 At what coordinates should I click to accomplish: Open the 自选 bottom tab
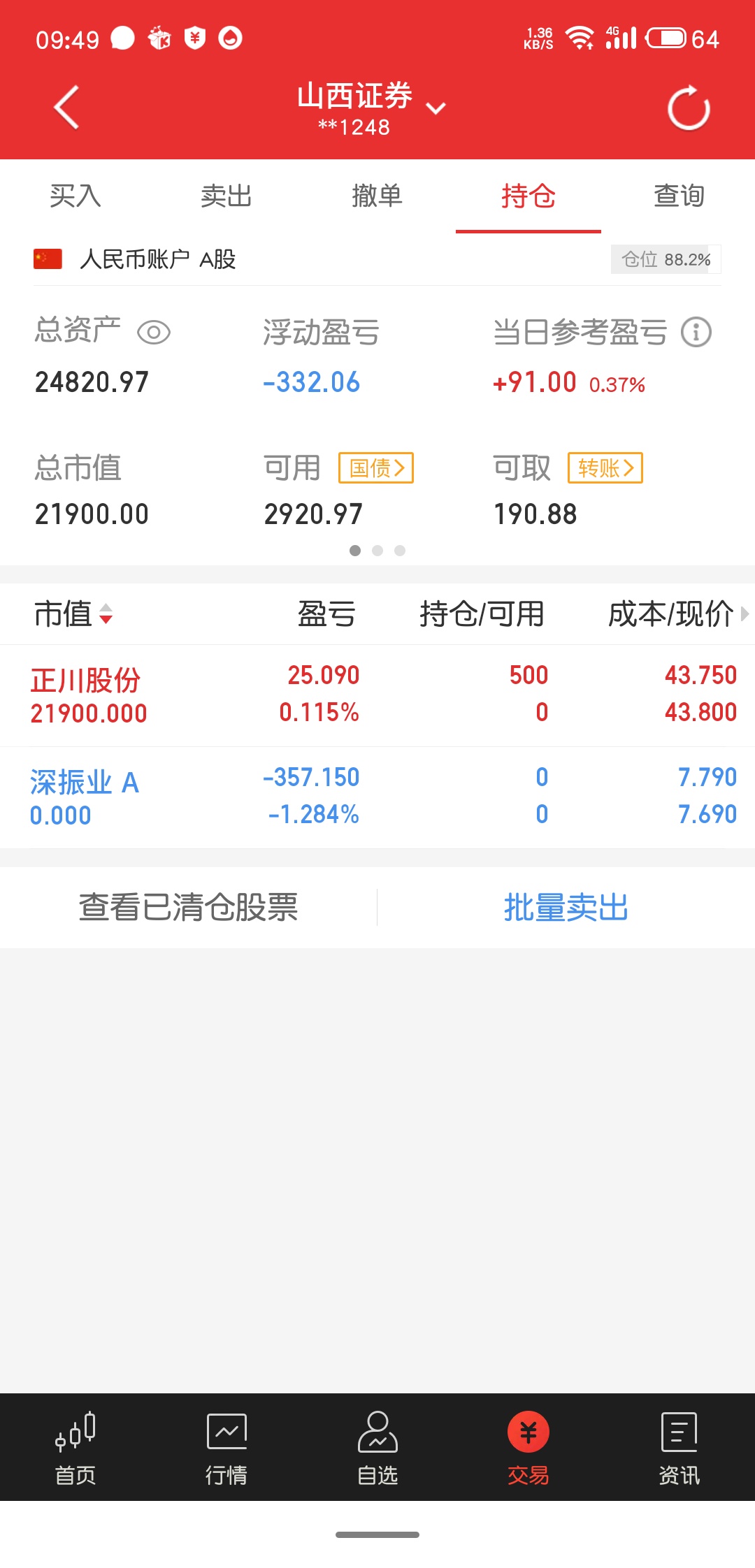(377, 1447)
